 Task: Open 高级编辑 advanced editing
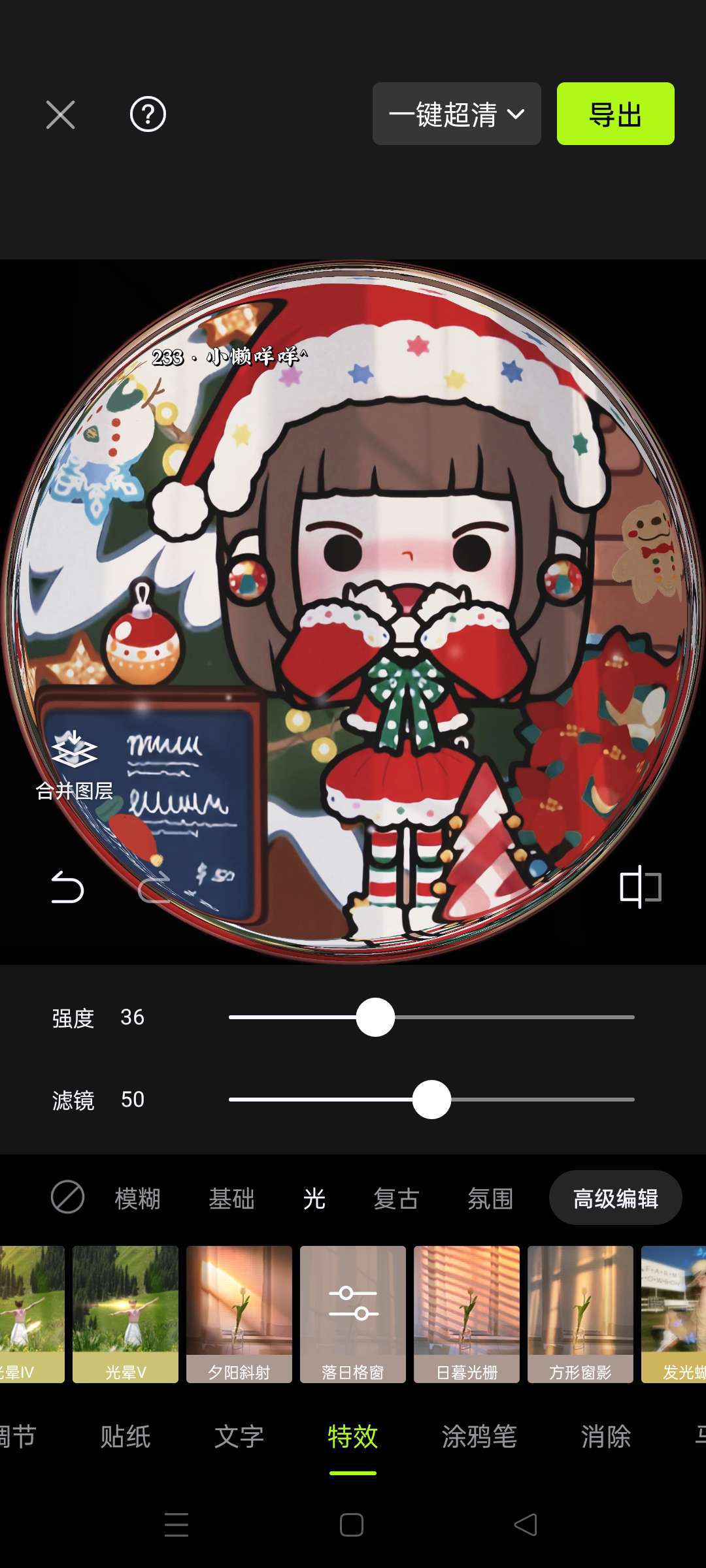click(615, 1198)
